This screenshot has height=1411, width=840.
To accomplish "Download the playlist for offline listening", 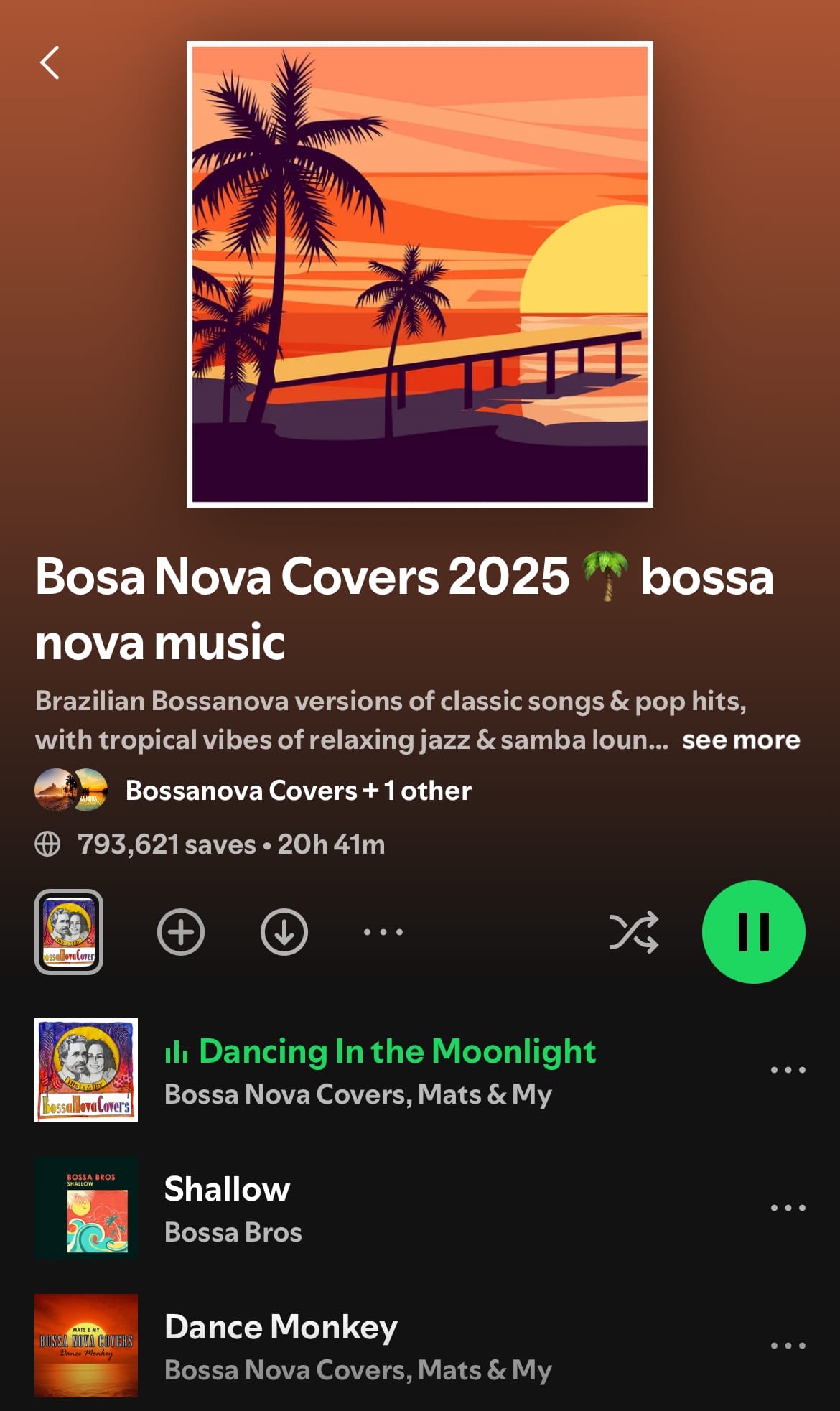I will tap(284, 932).
